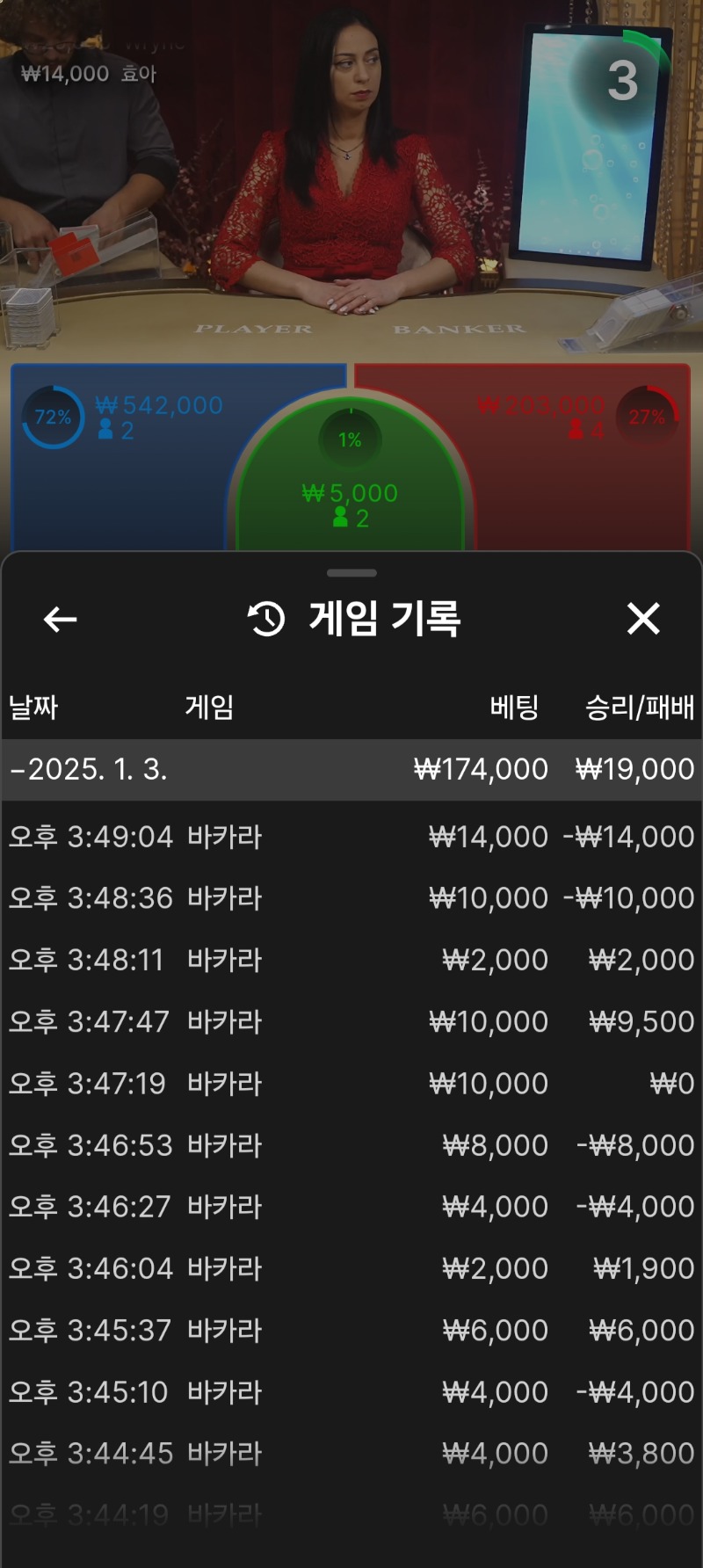
Task: Bet on the green Tie area
Action: pos(350,492)
